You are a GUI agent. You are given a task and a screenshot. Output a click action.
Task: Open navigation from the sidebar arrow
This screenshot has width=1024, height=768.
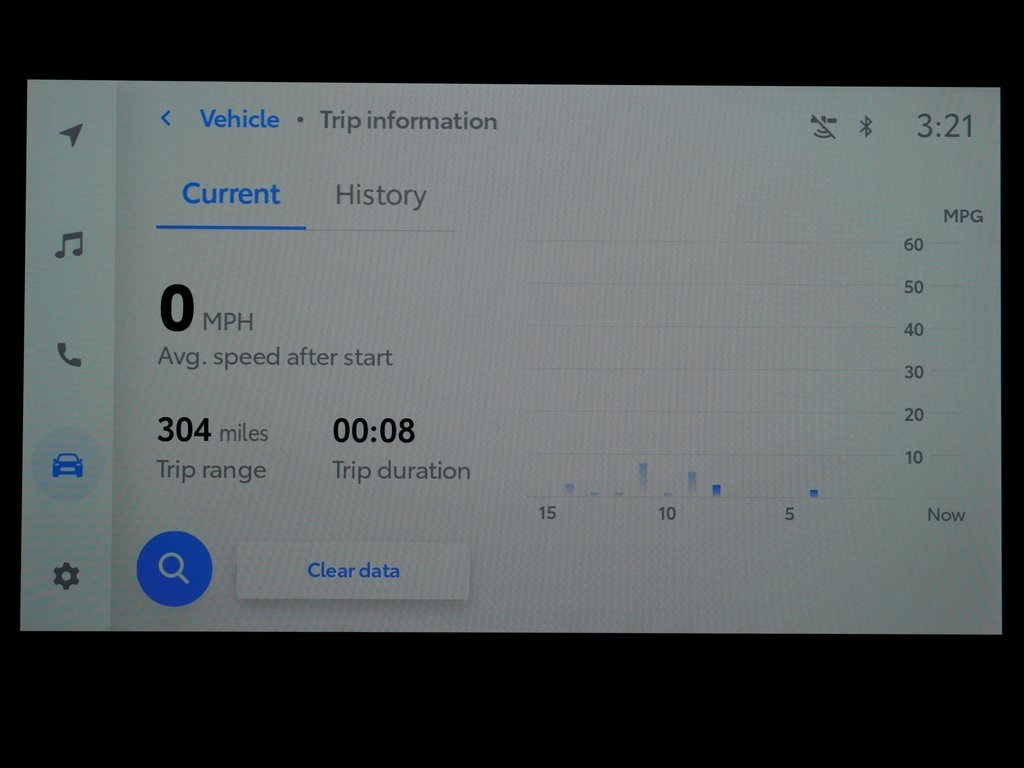tap(70, 135)
